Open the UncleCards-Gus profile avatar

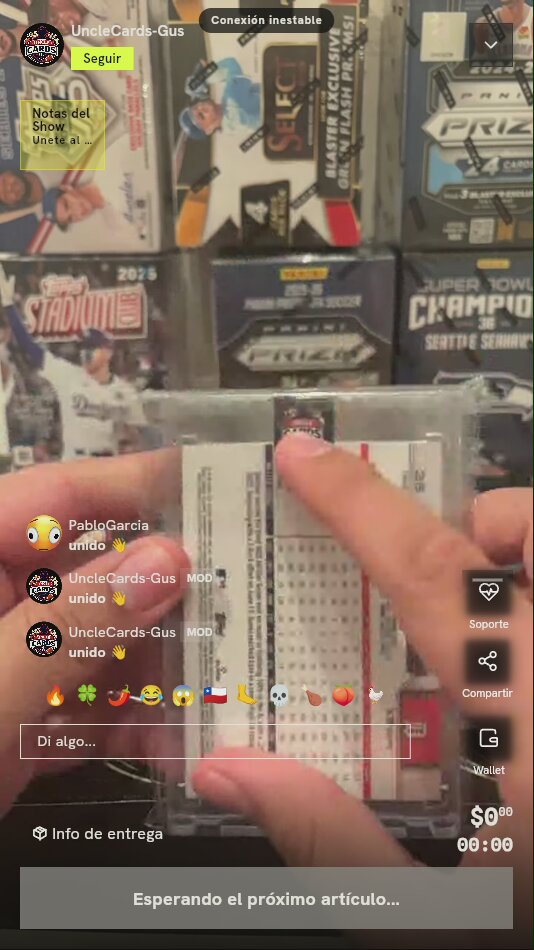(x=42, y=45)
